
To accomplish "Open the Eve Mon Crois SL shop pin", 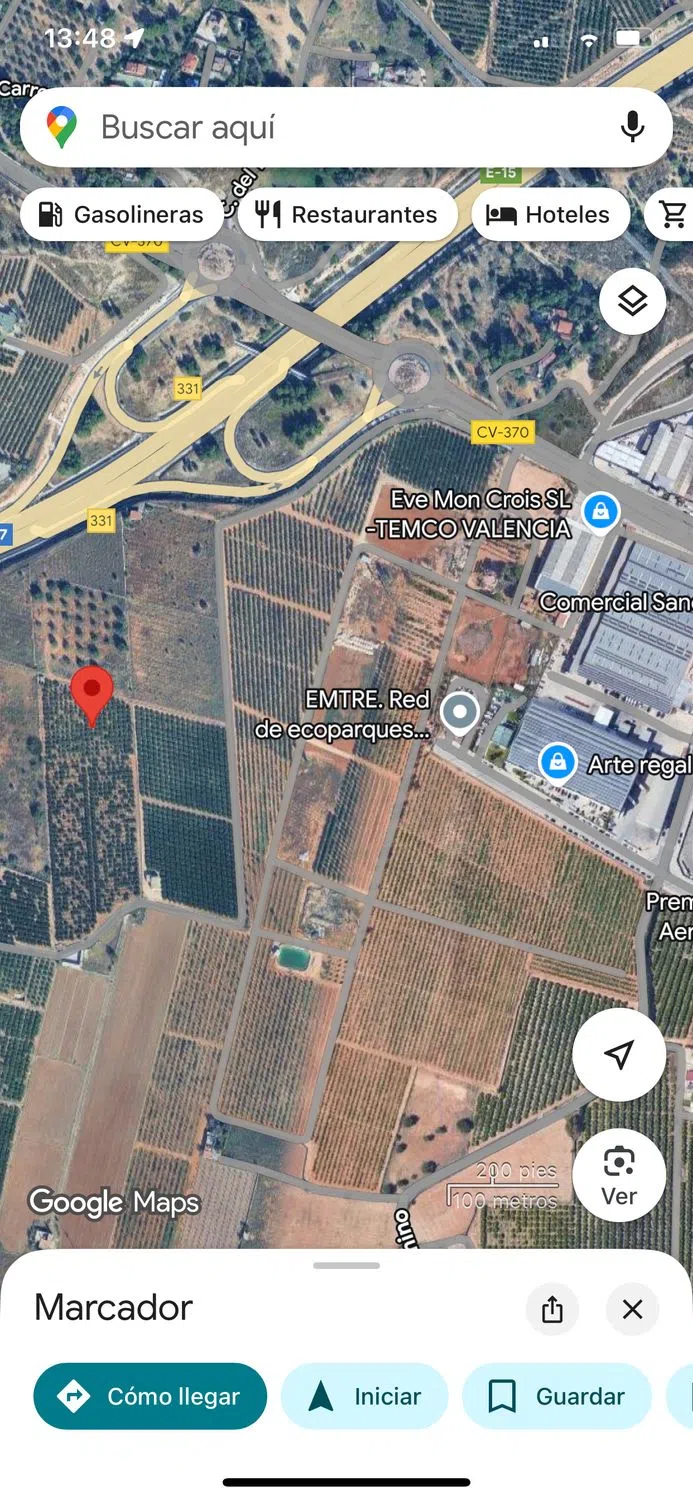I will (600, 511).
